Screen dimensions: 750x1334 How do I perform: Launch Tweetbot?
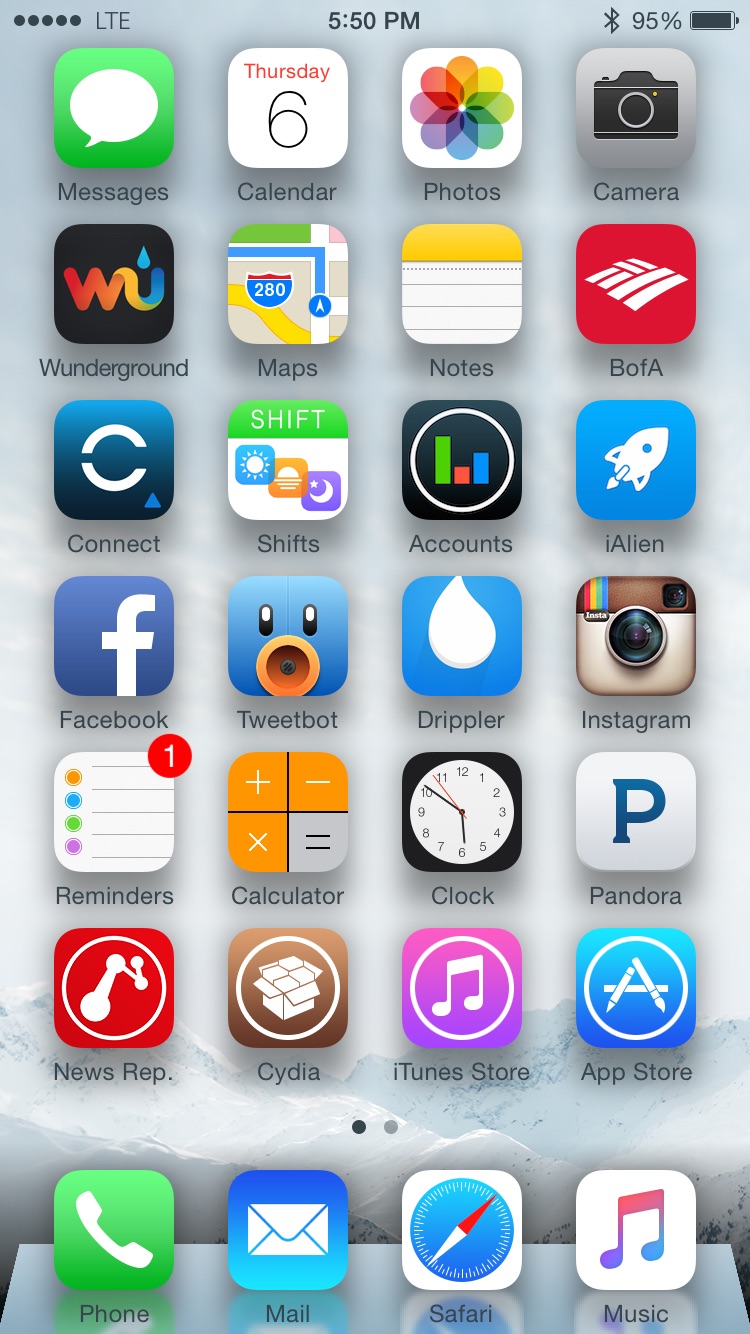pos(288,636)
